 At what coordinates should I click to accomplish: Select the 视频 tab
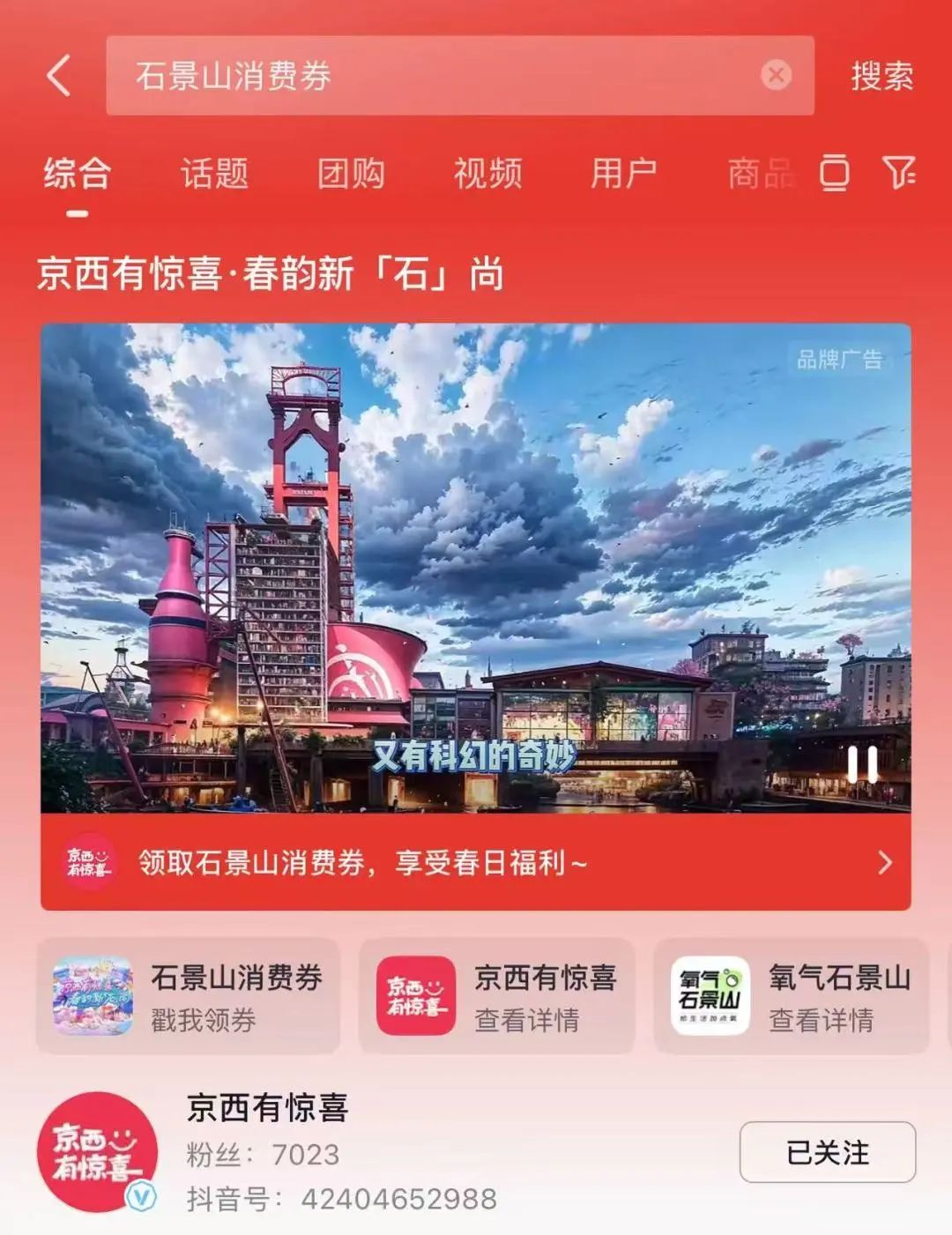tap(487, 174)
